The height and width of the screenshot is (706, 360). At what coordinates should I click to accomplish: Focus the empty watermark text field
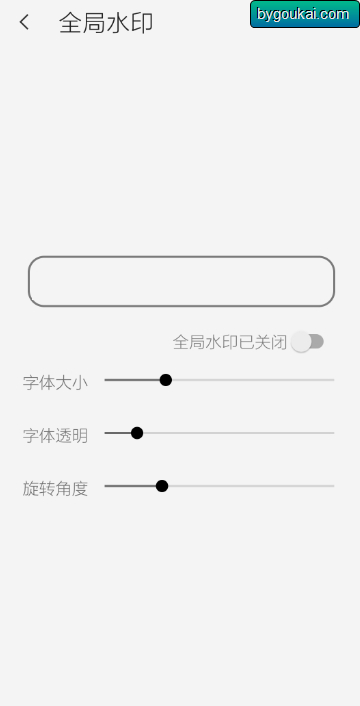pos(181,281)
